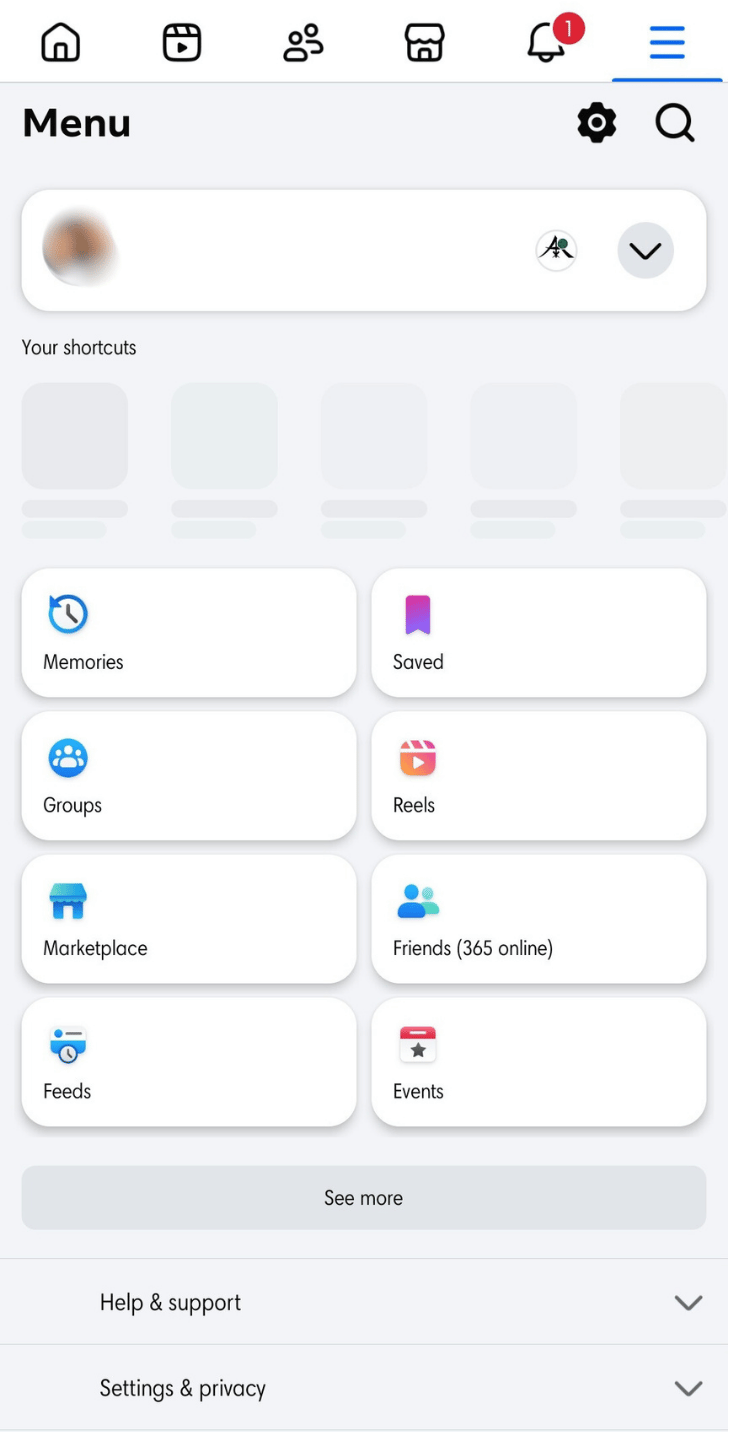Switch to the video tab
Viewport: 730px width, 1434px height.
182,43
